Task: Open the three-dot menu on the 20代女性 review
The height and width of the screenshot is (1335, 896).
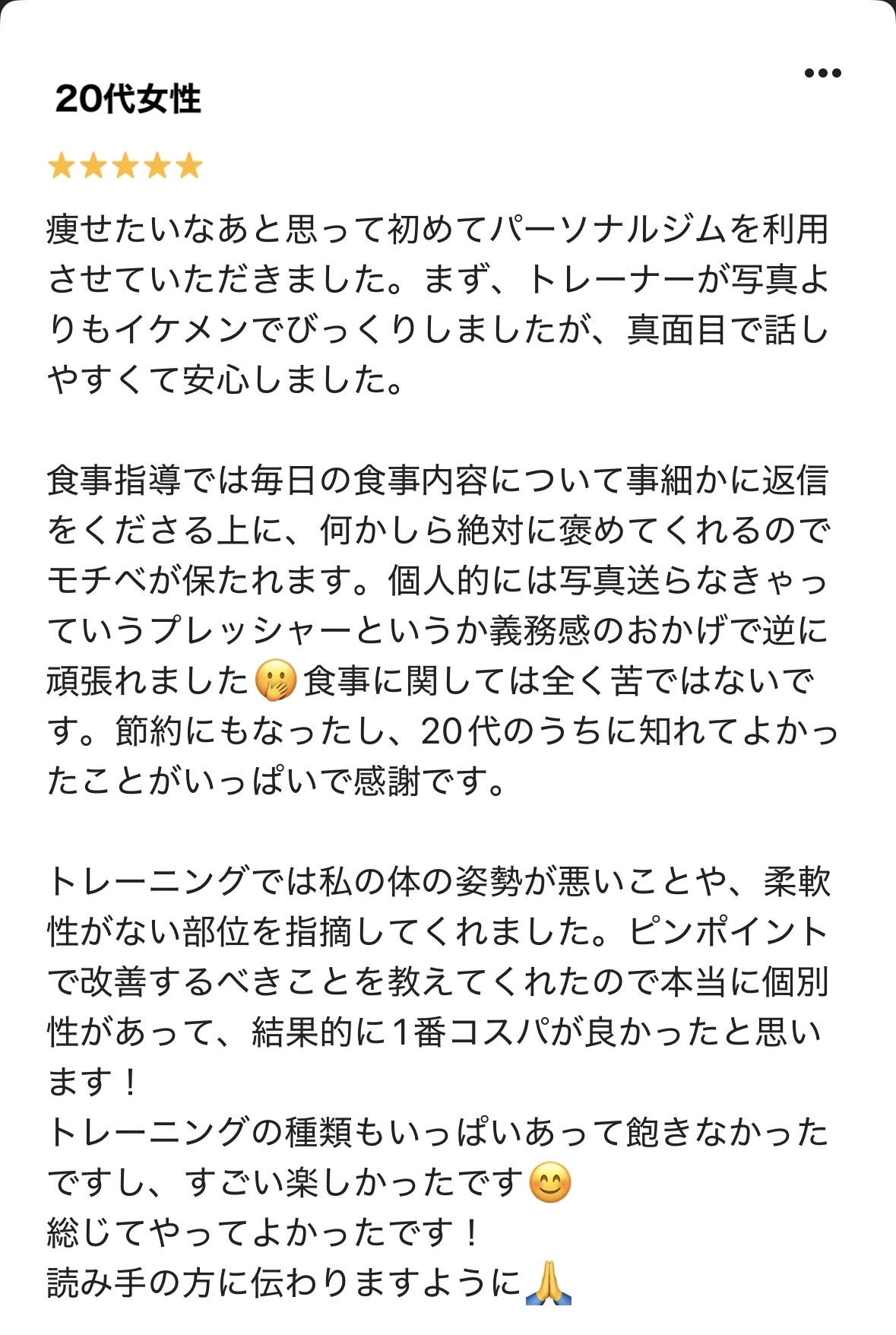Action: 822,73
